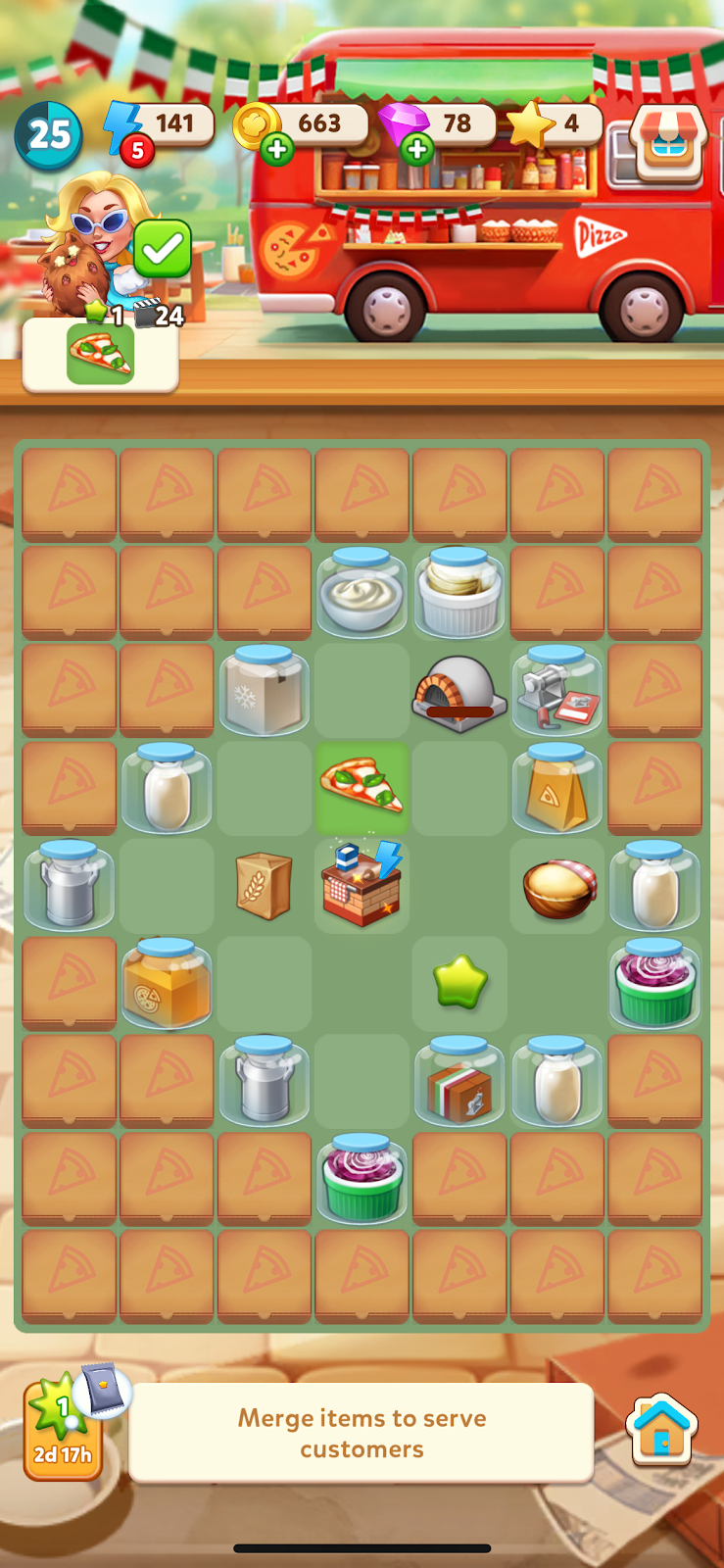The height and width of the screenshot is (1568, 724).
Task: Add more gems with plus button
Action: point(418,149)
